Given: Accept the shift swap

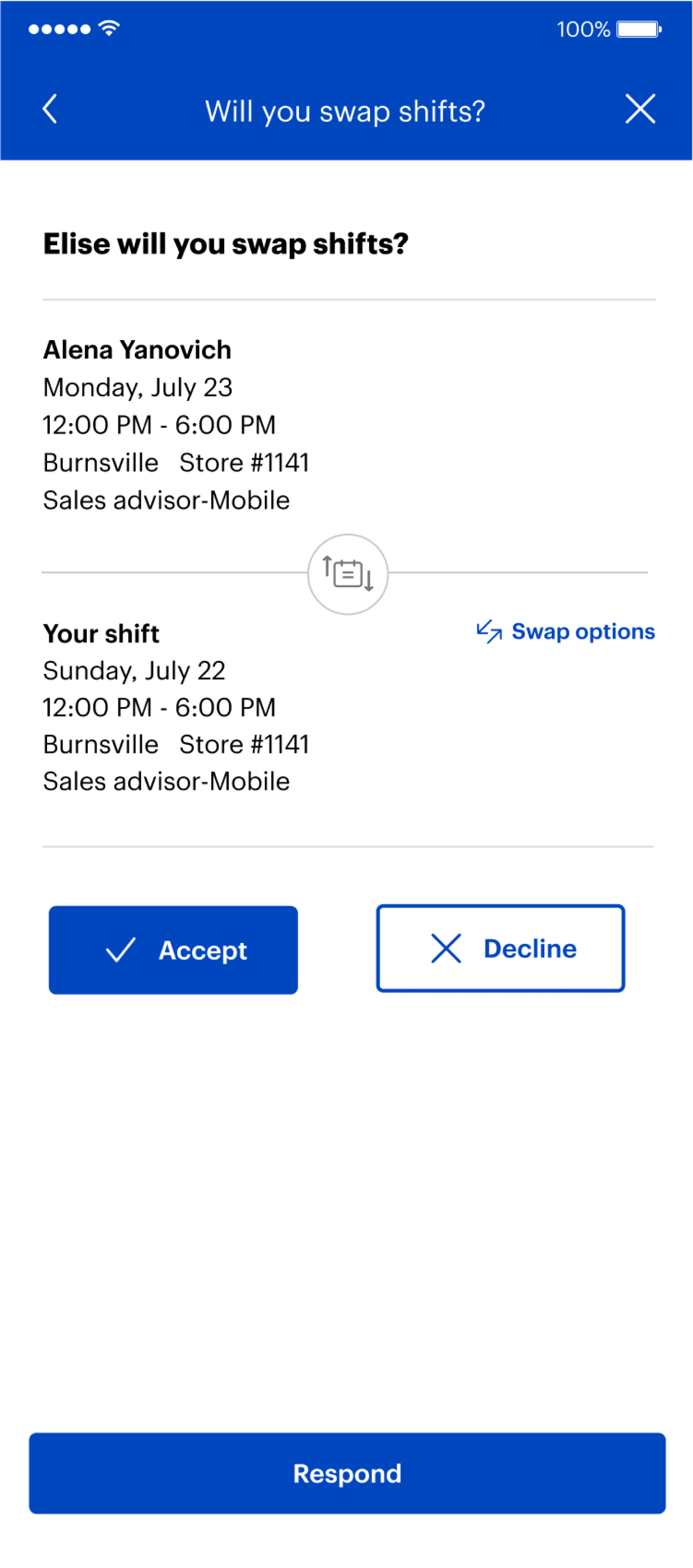Looking at the screenshot, I should click(x=173, y=950).
